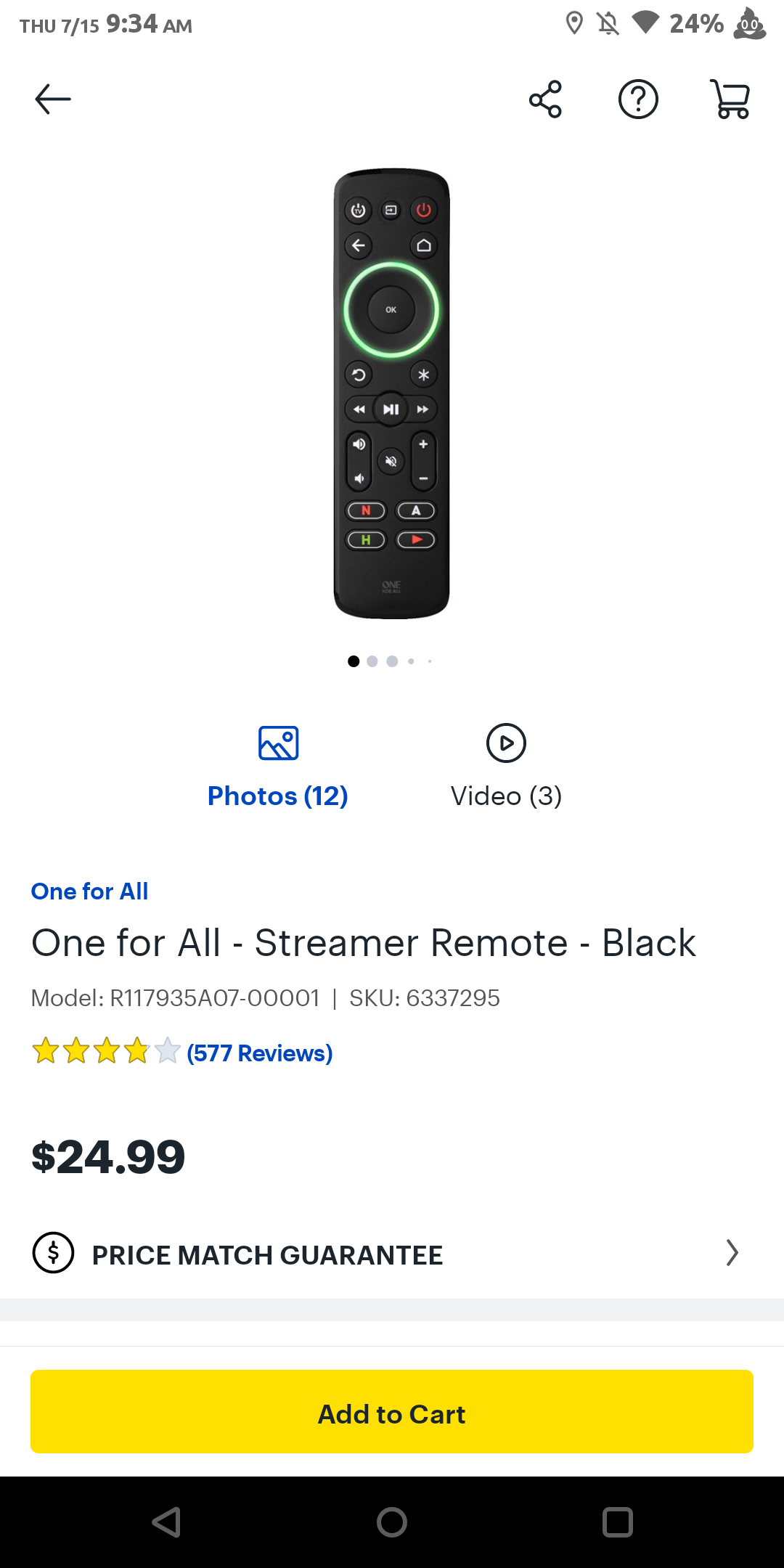This screenshot has width=784, height=1568.
Task: Open the help question mark icon
Action: [638, 99]
